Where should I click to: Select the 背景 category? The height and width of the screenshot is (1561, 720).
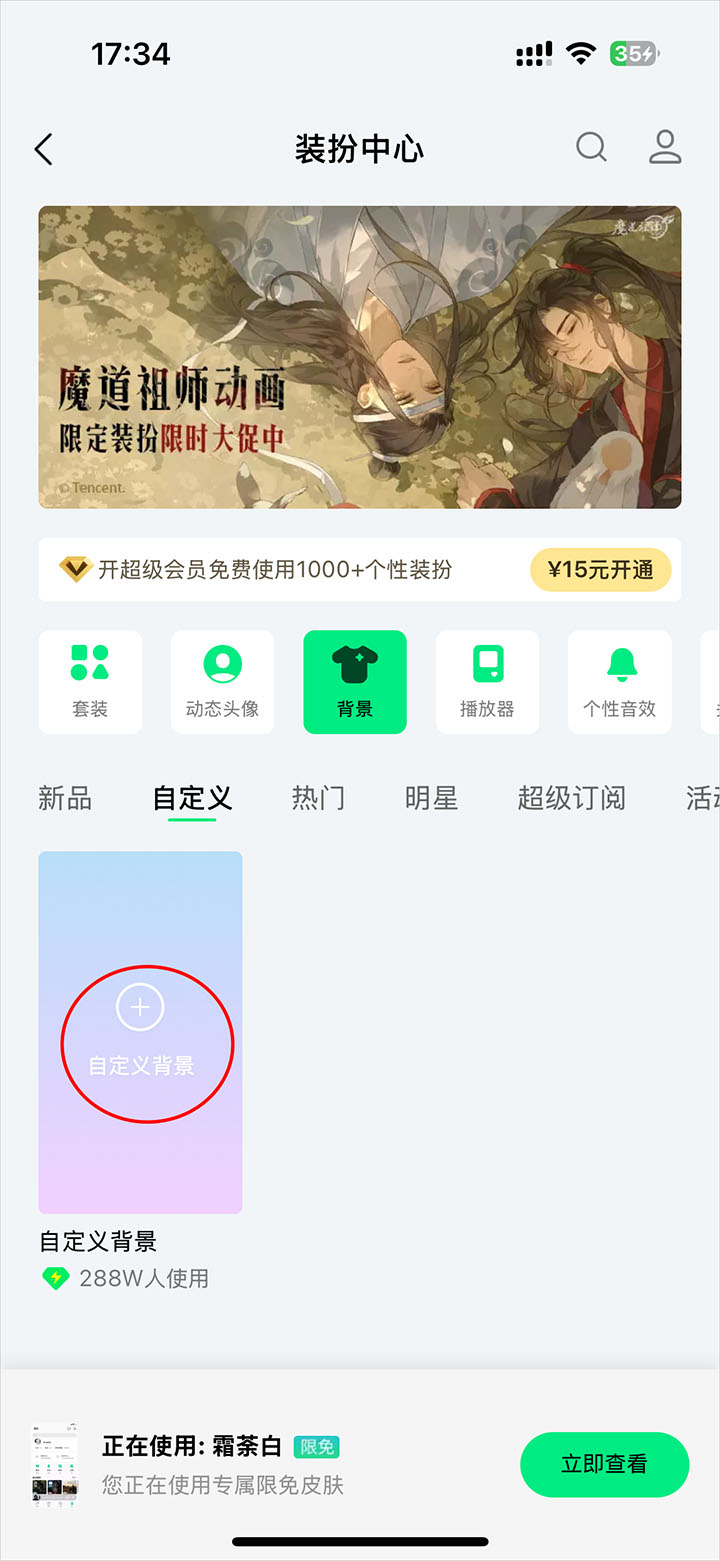click(x=355, y=682)
